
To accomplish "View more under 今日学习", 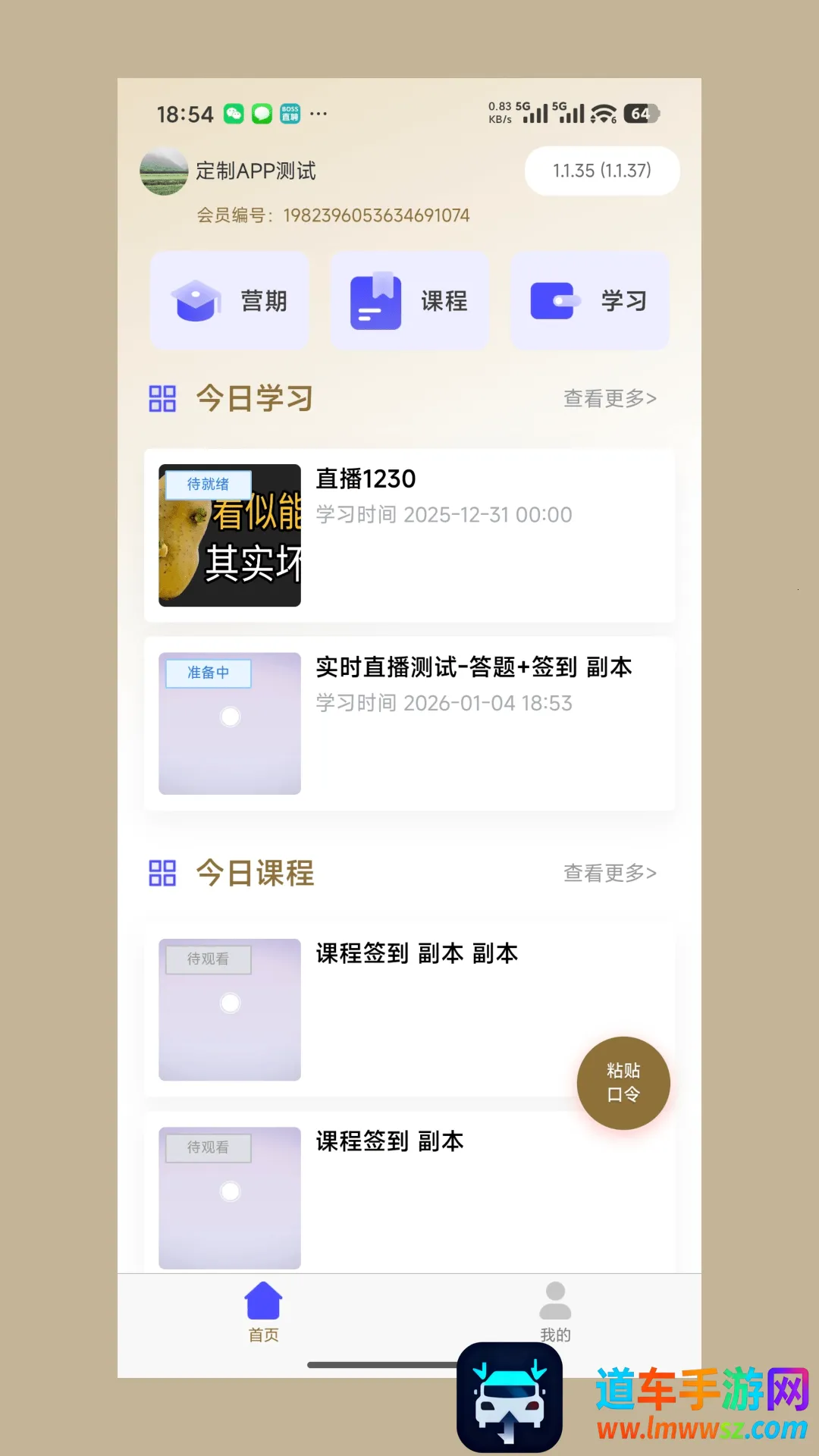I will tap(610, 398).
